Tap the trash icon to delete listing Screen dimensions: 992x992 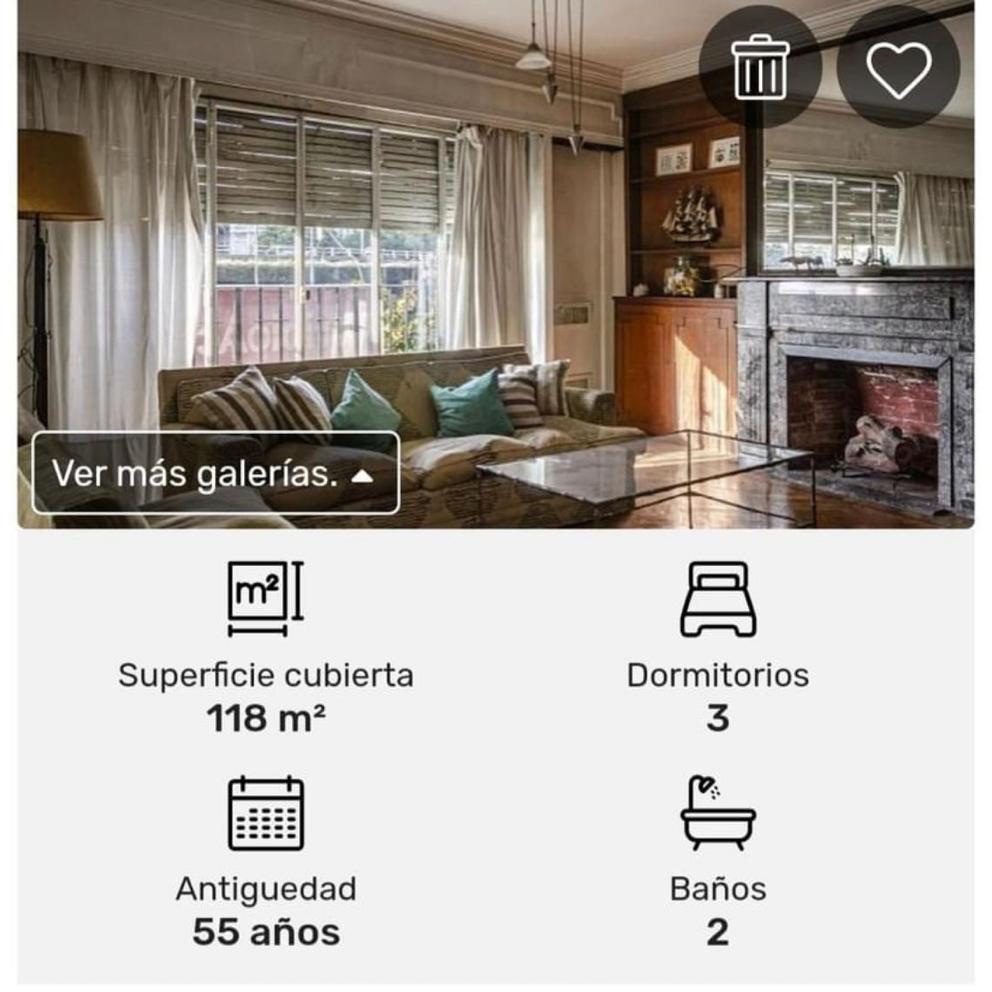(x=760, y=67)
